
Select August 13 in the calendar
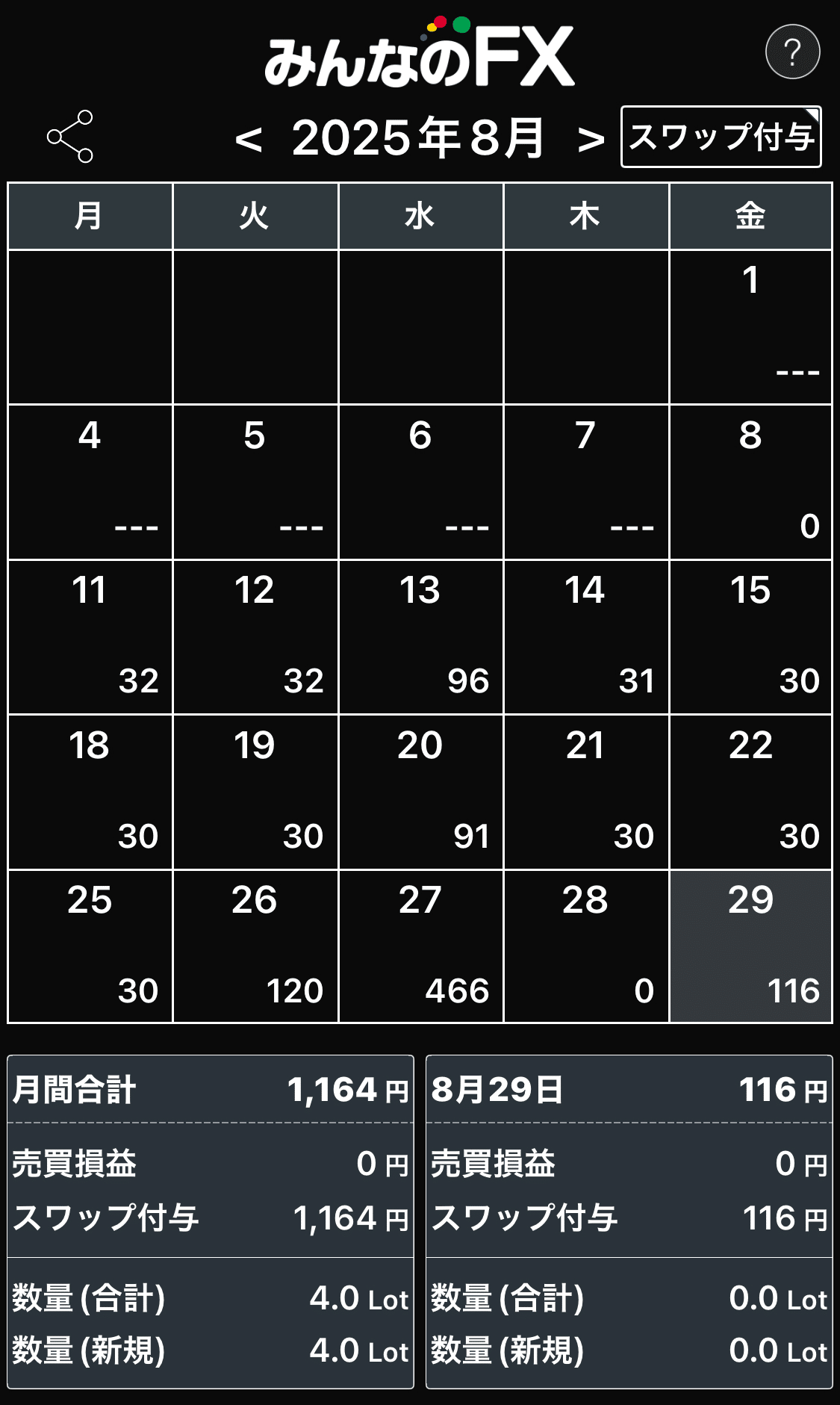420,636
